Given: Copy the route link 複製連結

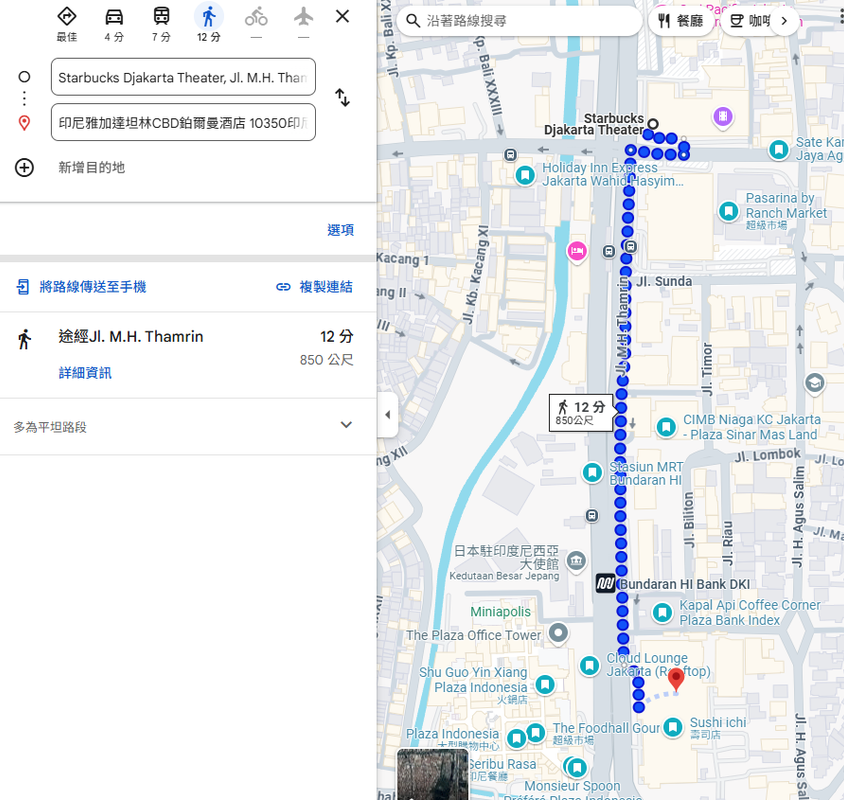Looking at the screenshot, I should click(x=314, y=287).
